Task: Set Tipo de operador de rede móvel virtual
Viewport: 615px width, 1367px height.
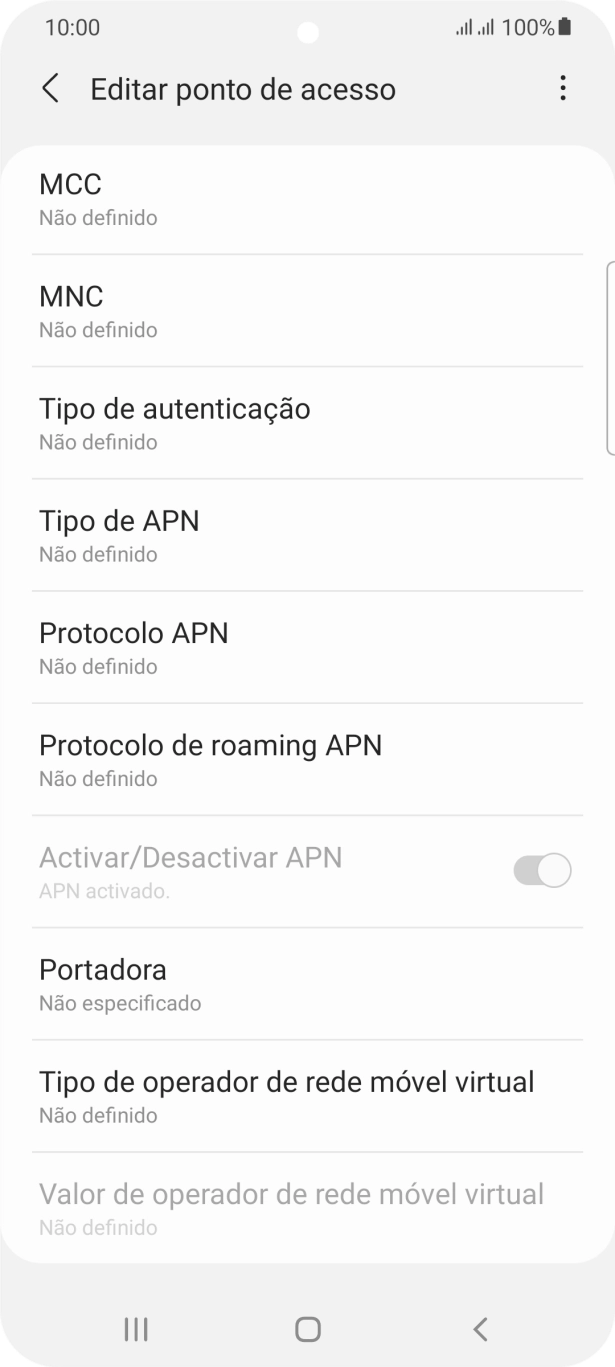Action: pos(307,1096)
